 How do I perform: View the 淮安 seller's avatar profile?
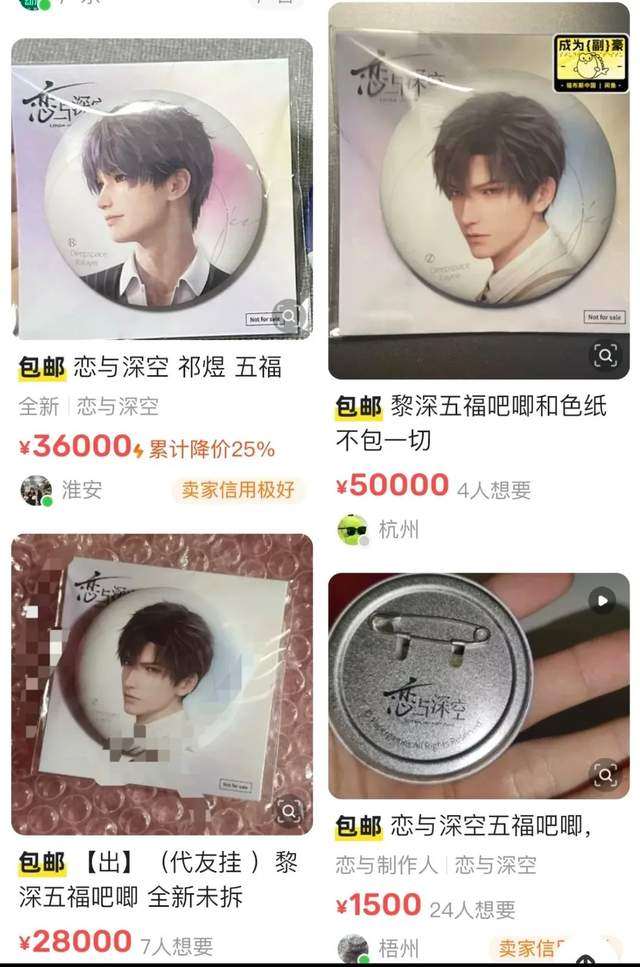(x=36, y=490)
